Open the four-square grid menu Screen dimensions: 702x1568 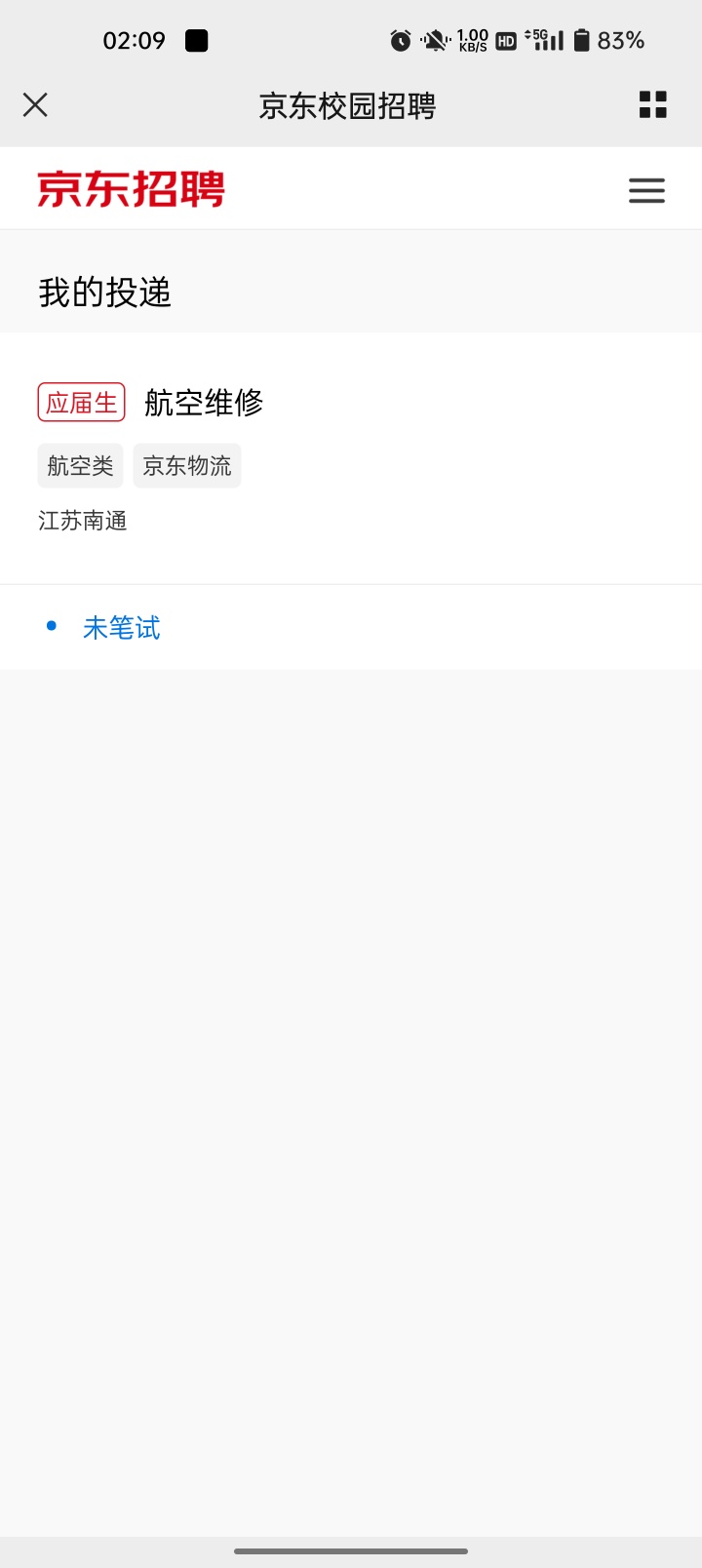(x=653, y=104)
